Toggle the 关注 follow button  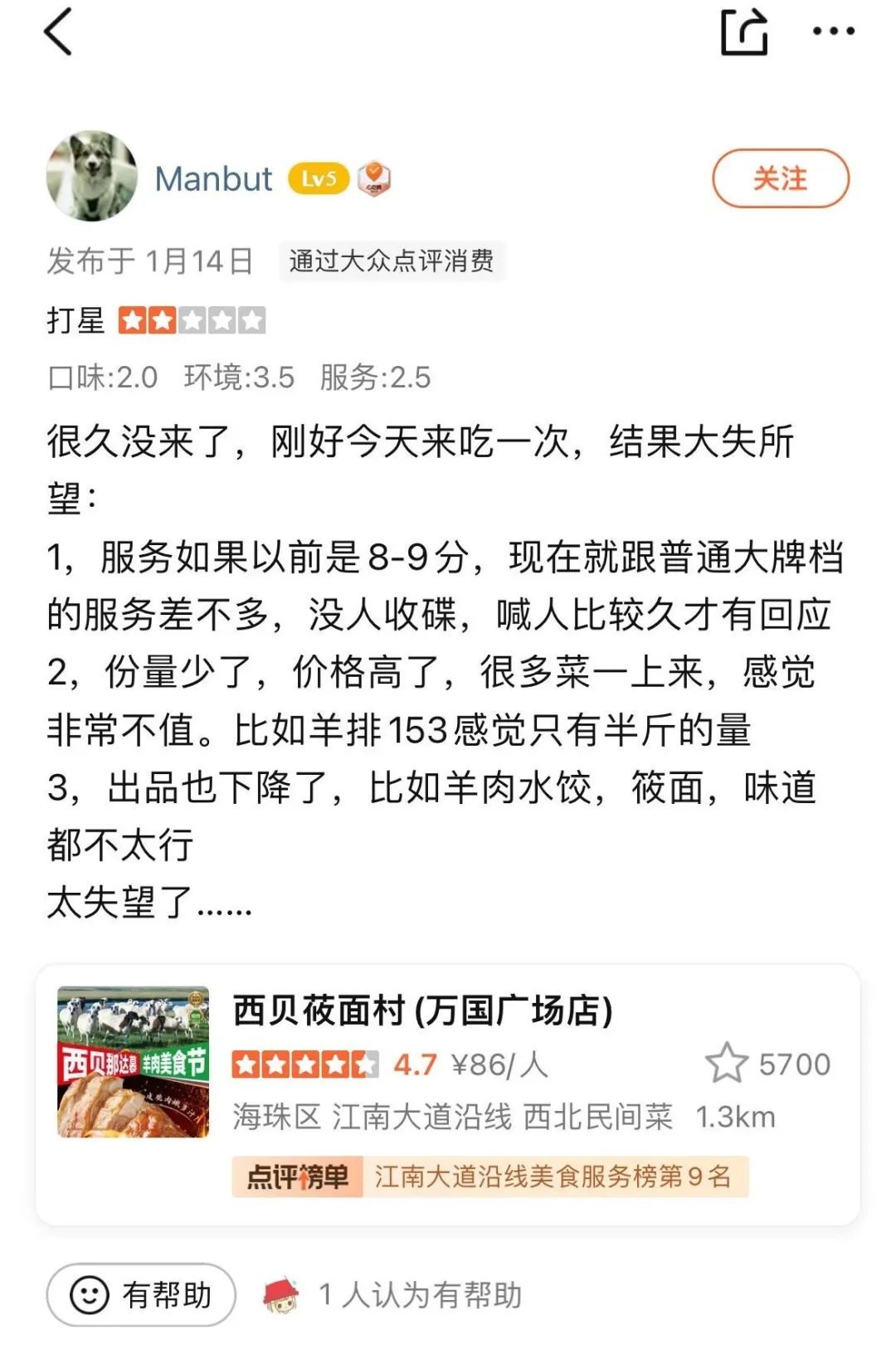click(x=781, y=178)
